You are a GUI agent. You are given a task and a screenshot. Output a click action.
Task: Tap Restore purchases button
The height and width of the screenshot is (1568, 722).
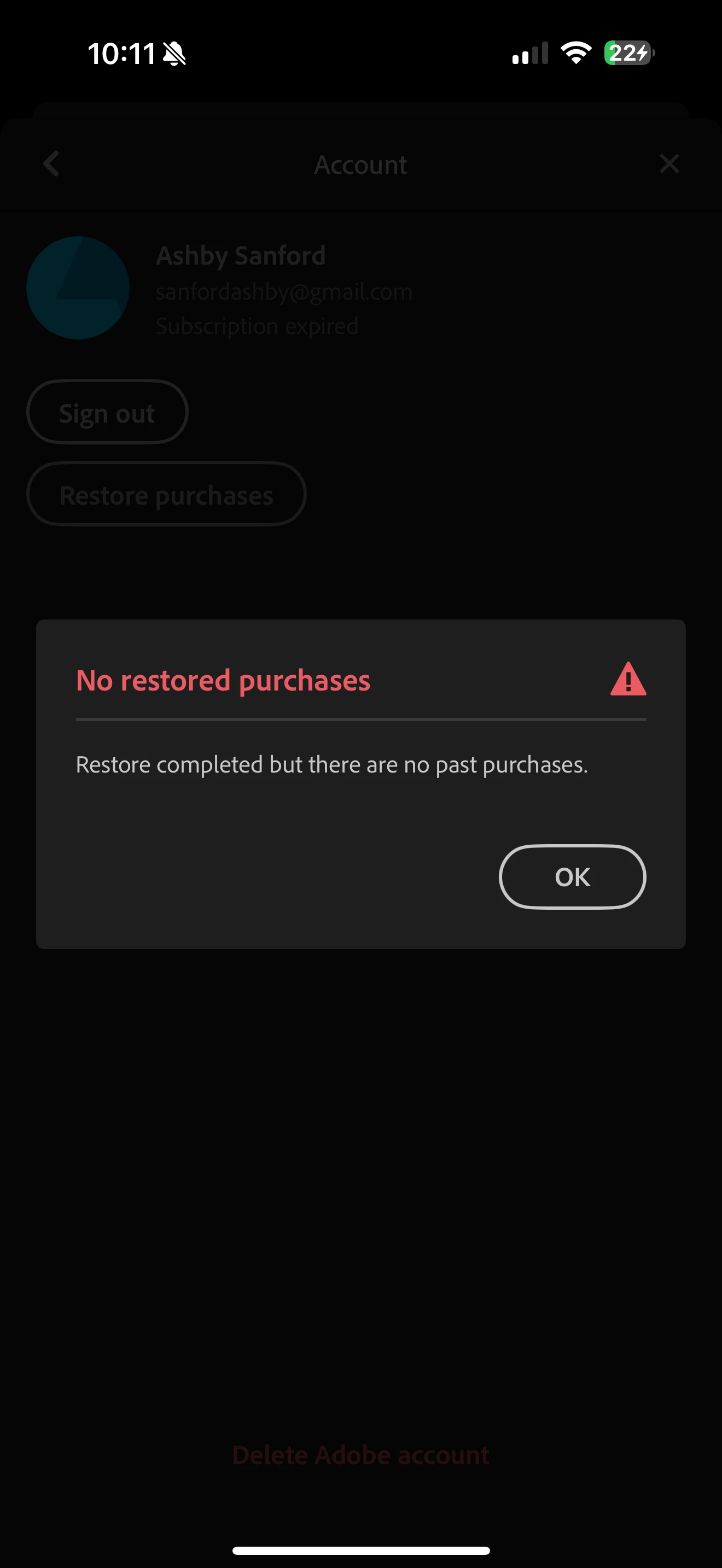166,494
